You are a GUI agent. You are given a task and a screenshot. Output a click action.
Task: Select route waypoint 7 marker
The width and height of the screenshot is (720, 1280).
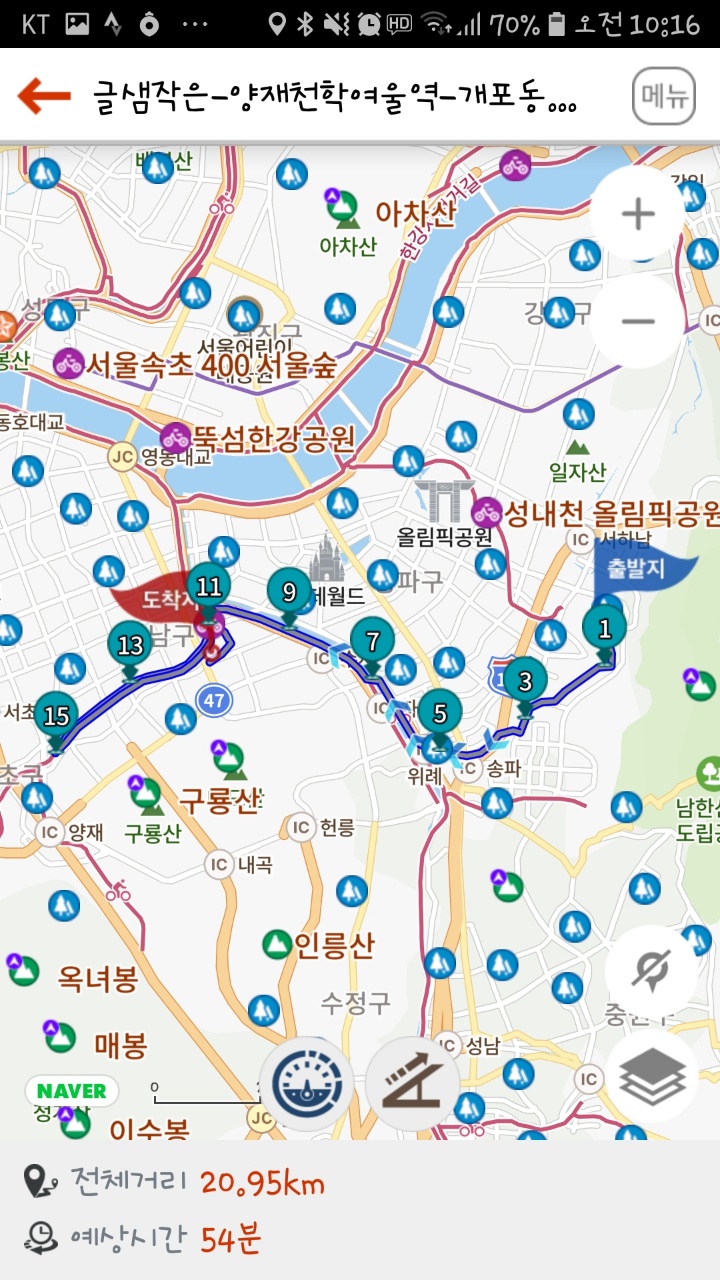pyautogui.click(x=372, y=642)
